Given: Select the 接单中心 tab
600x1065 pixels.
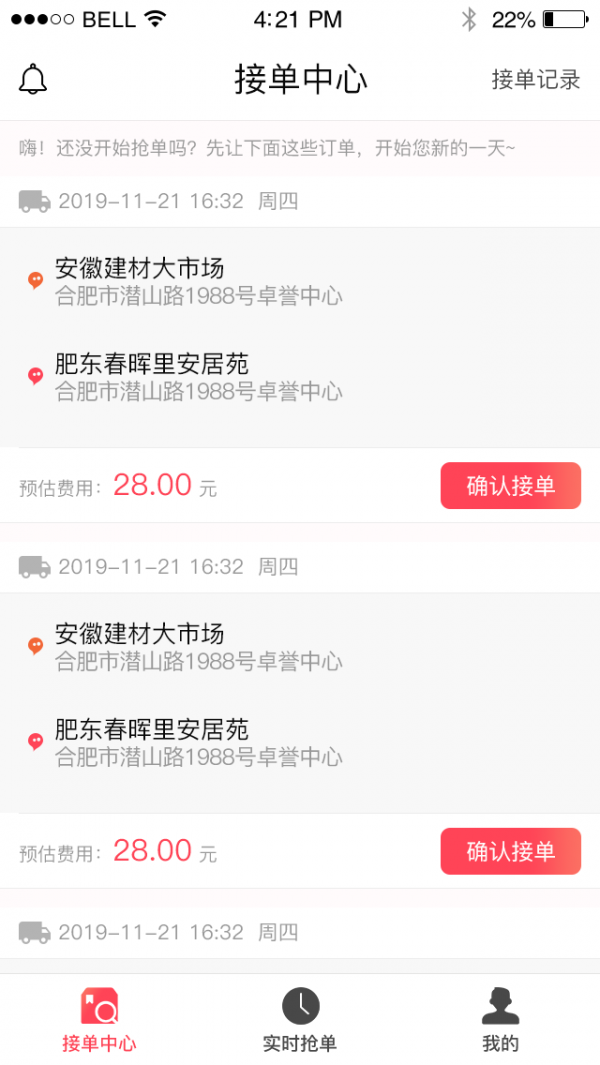Looking at the screenshot, I should tap(99, 1020).
